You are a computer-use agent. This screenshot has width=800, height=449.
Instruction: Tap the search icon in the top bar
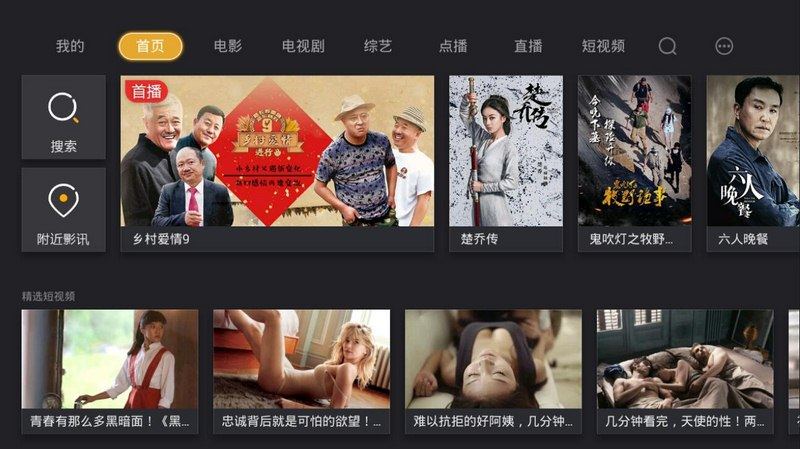pyautogui.click(x=668, y=46)
